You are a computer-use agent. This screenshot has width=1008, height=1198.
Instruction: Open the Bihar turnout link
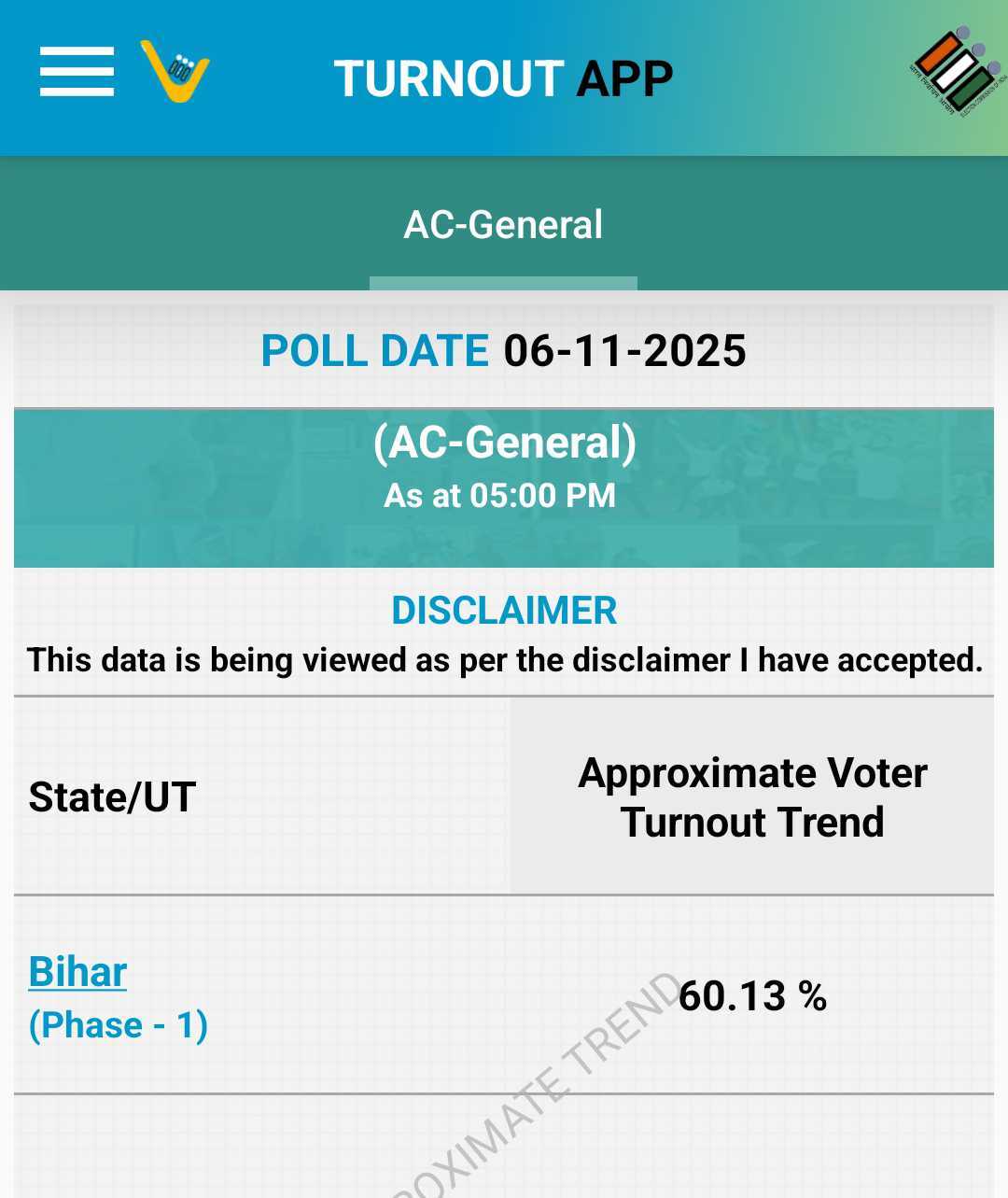coord(77,972)
